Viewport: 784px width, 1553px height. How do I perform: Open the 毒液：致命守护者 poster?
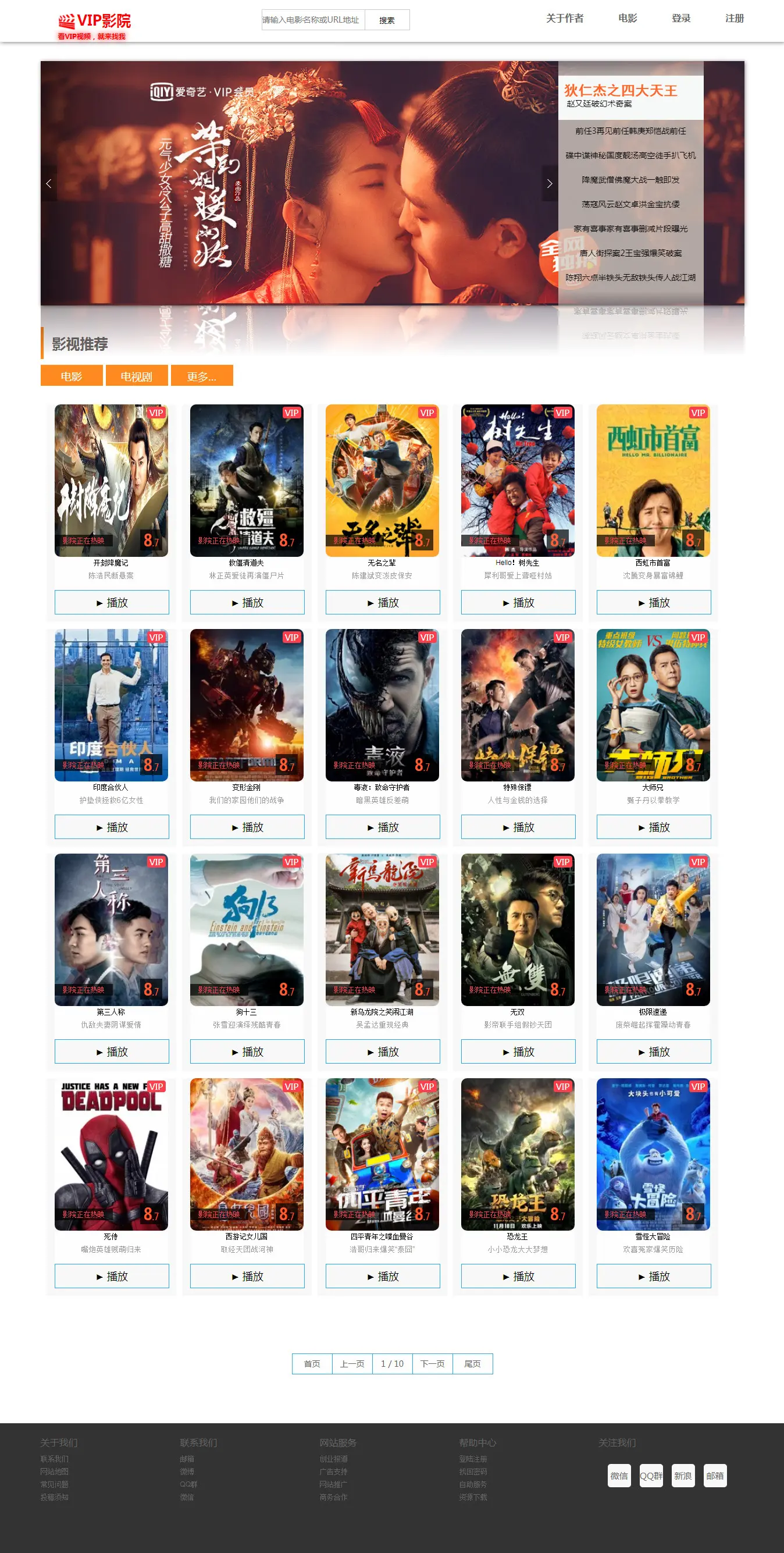click(382, 705)
